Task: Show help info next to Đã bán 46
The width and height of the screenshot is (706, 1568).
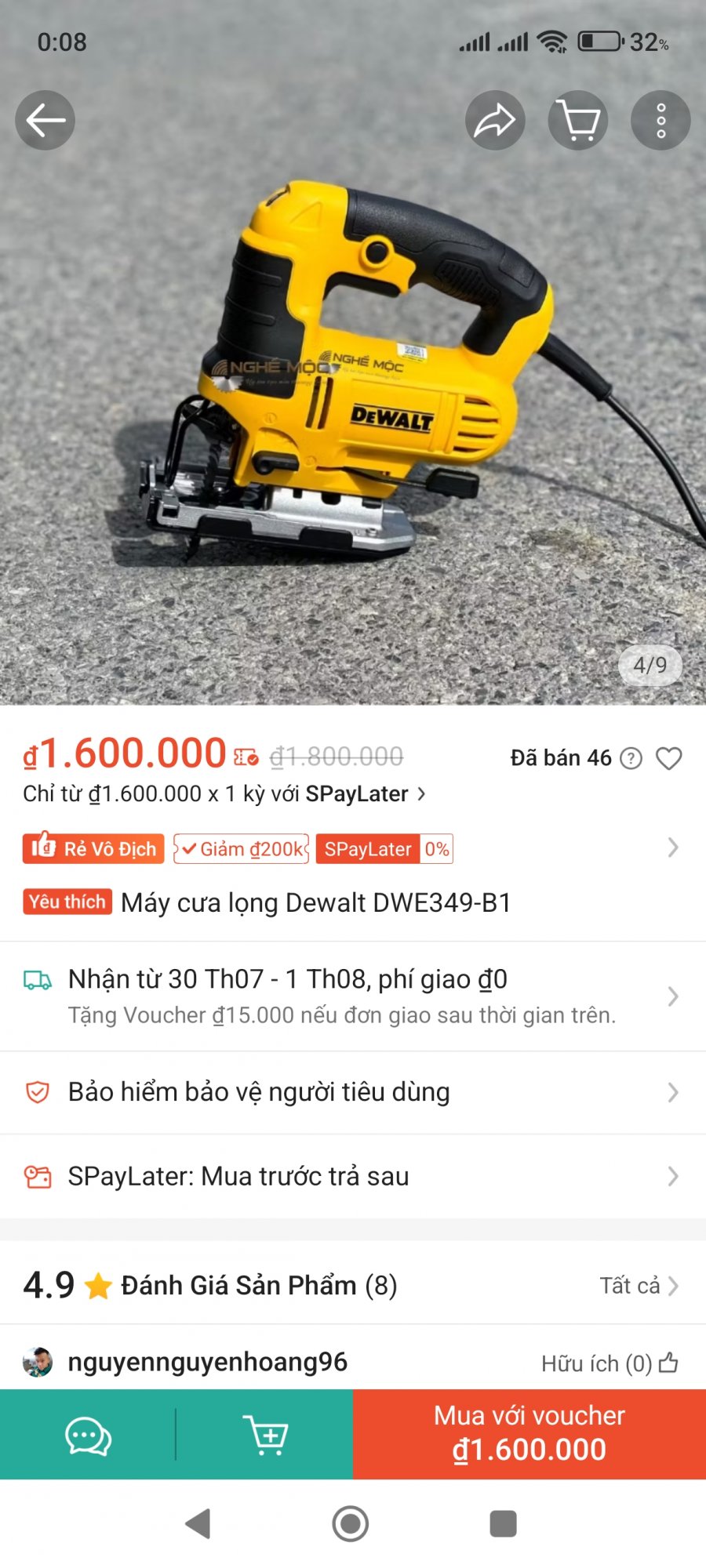Action: (x=631, y=758)
